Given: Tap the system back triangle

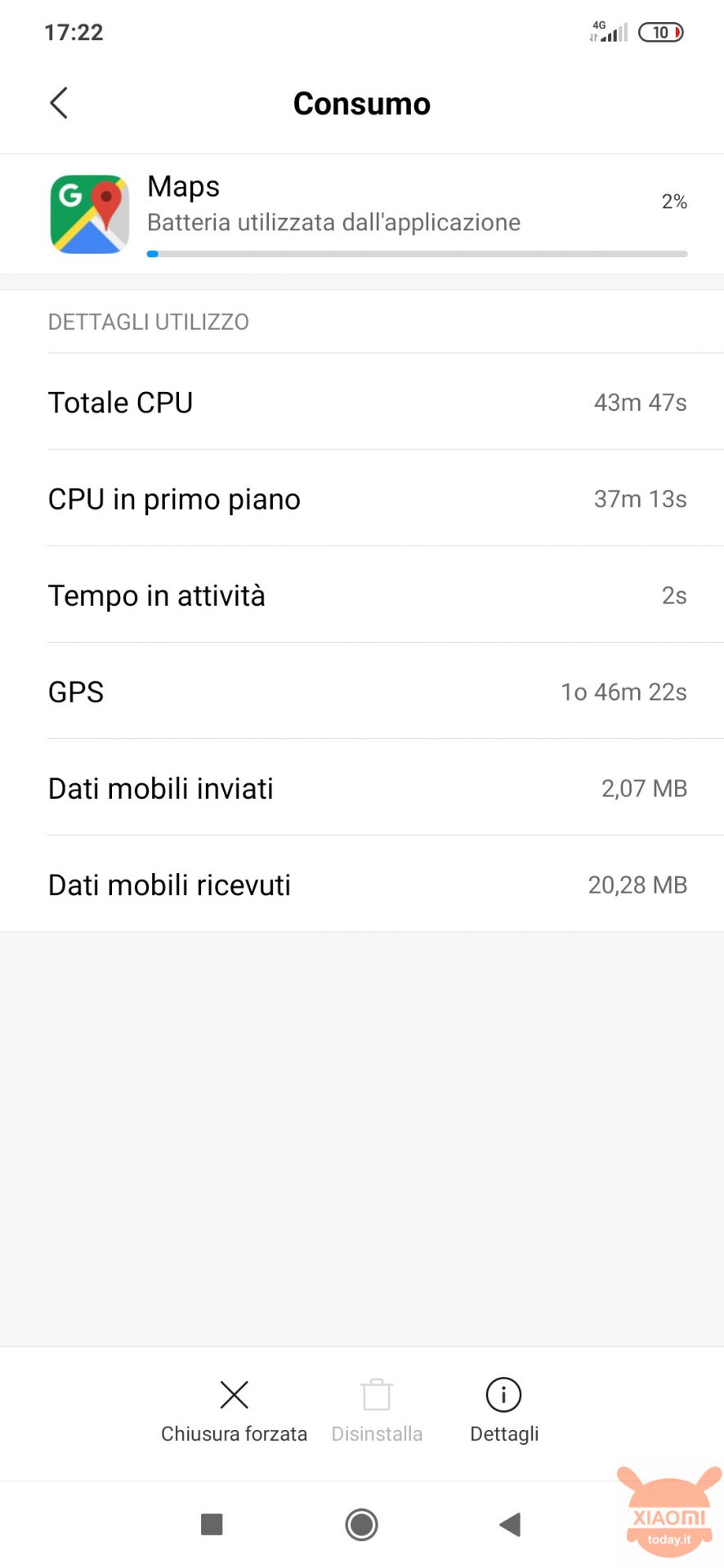Looking at the screenshot, I should [x=510, y=1524].
